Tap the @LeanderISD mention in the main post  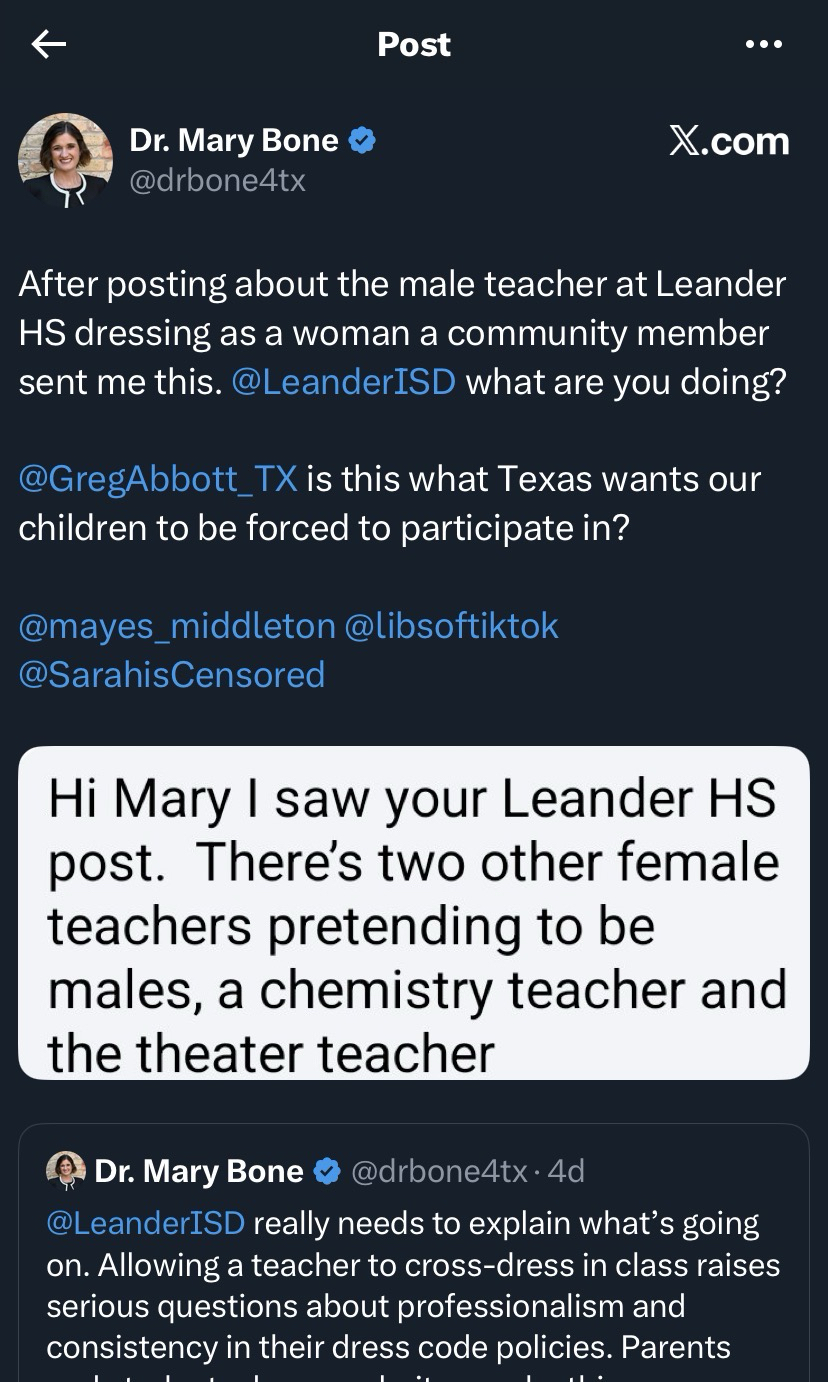pos(343,382)
